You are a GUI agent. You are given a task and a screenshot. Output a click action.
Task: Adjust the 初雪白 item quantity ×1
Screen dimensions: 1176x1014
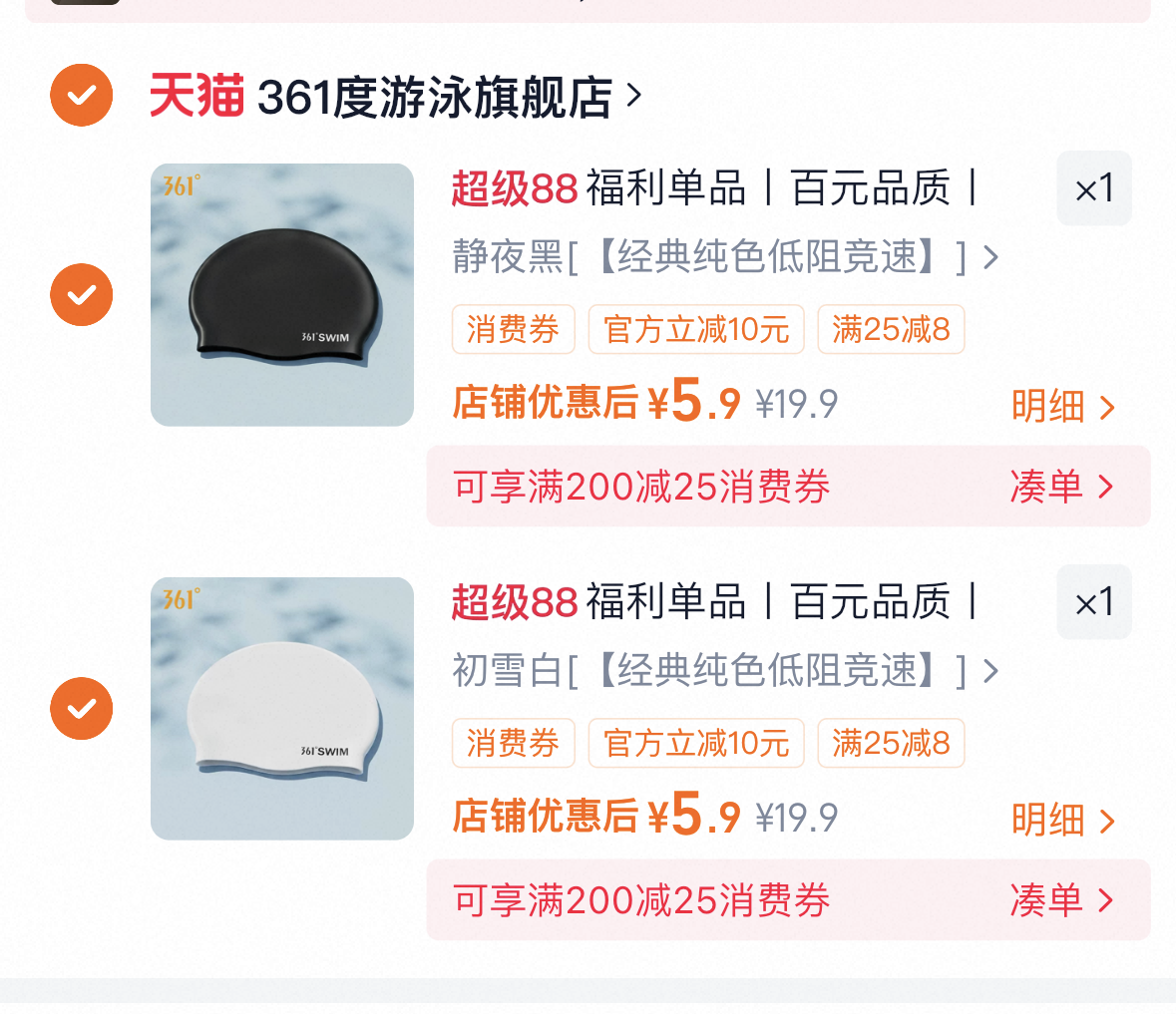pos(1094,602)
